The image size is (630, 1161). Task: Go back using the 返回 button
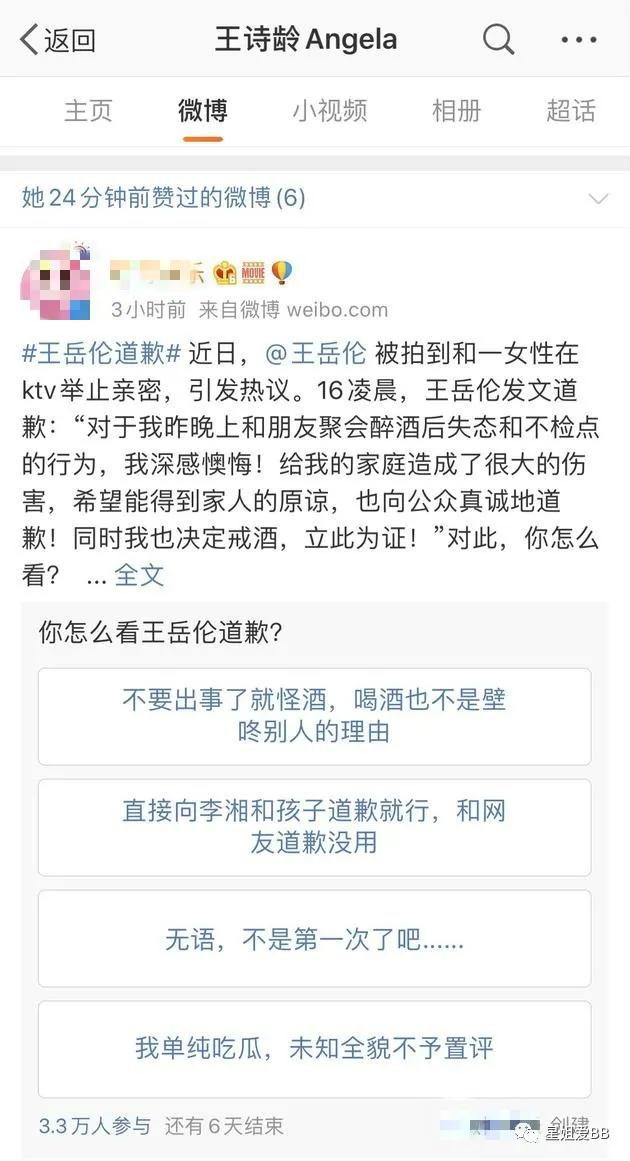58,40
